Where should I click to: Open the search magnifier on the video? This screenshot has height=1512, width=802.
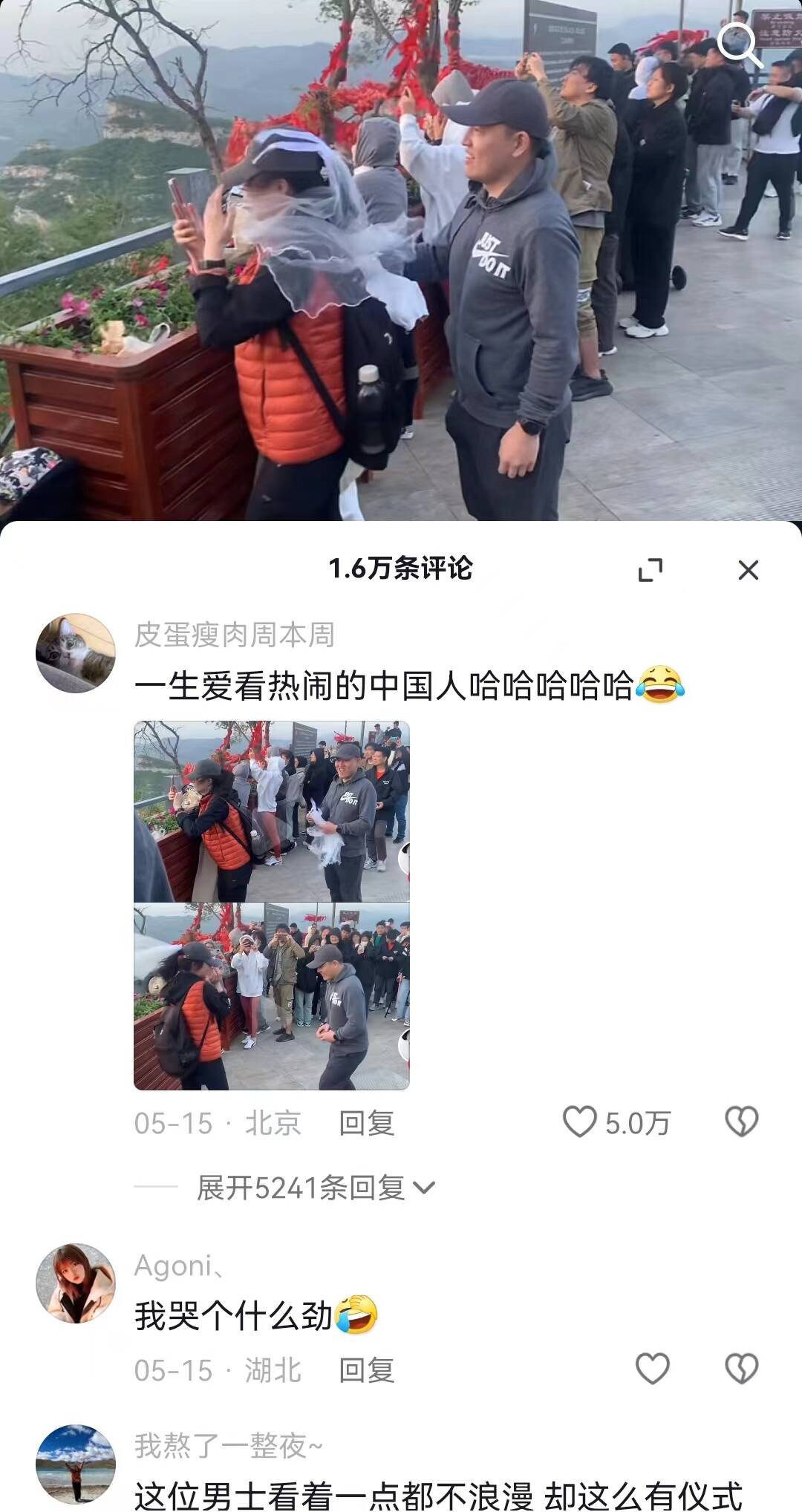(x=739, y=44)
